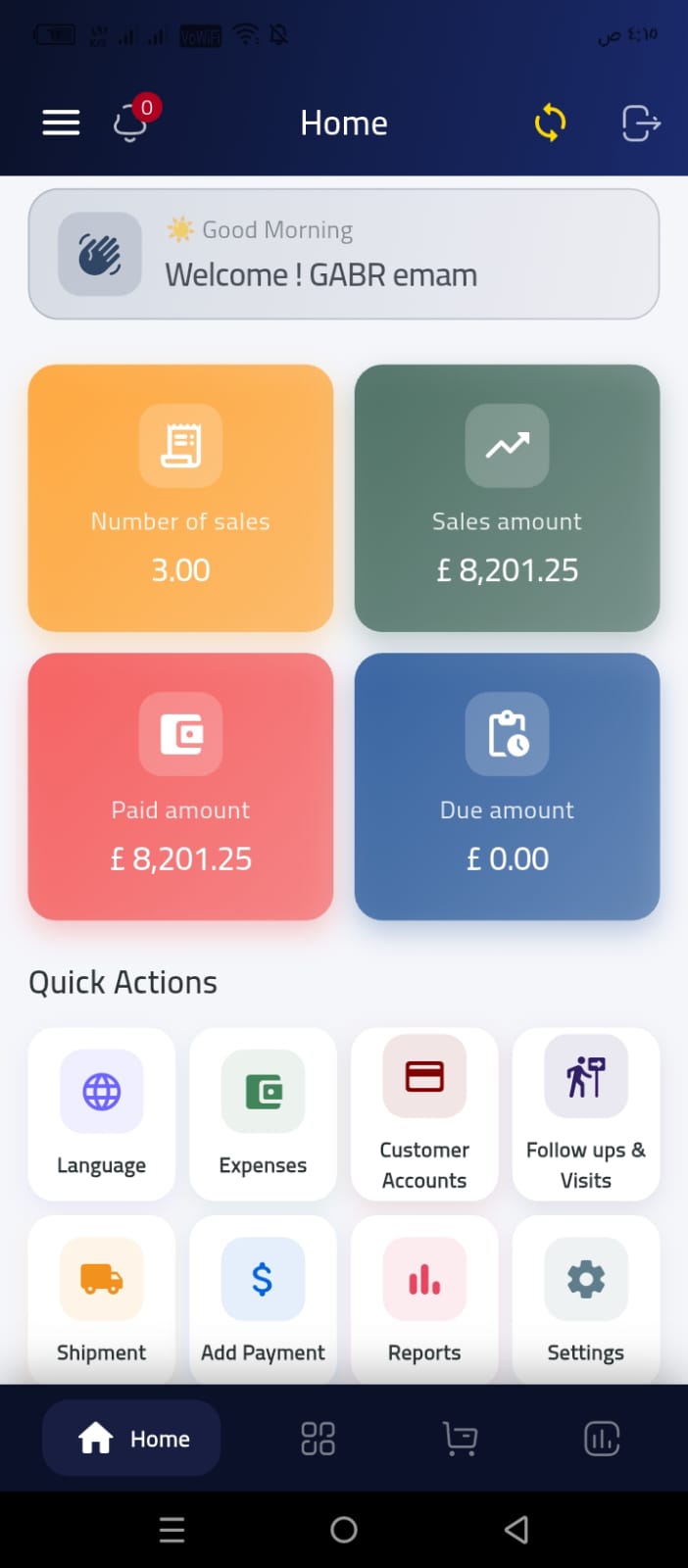
Task: Open the Expenses quick action
Action: (263, 1114)
